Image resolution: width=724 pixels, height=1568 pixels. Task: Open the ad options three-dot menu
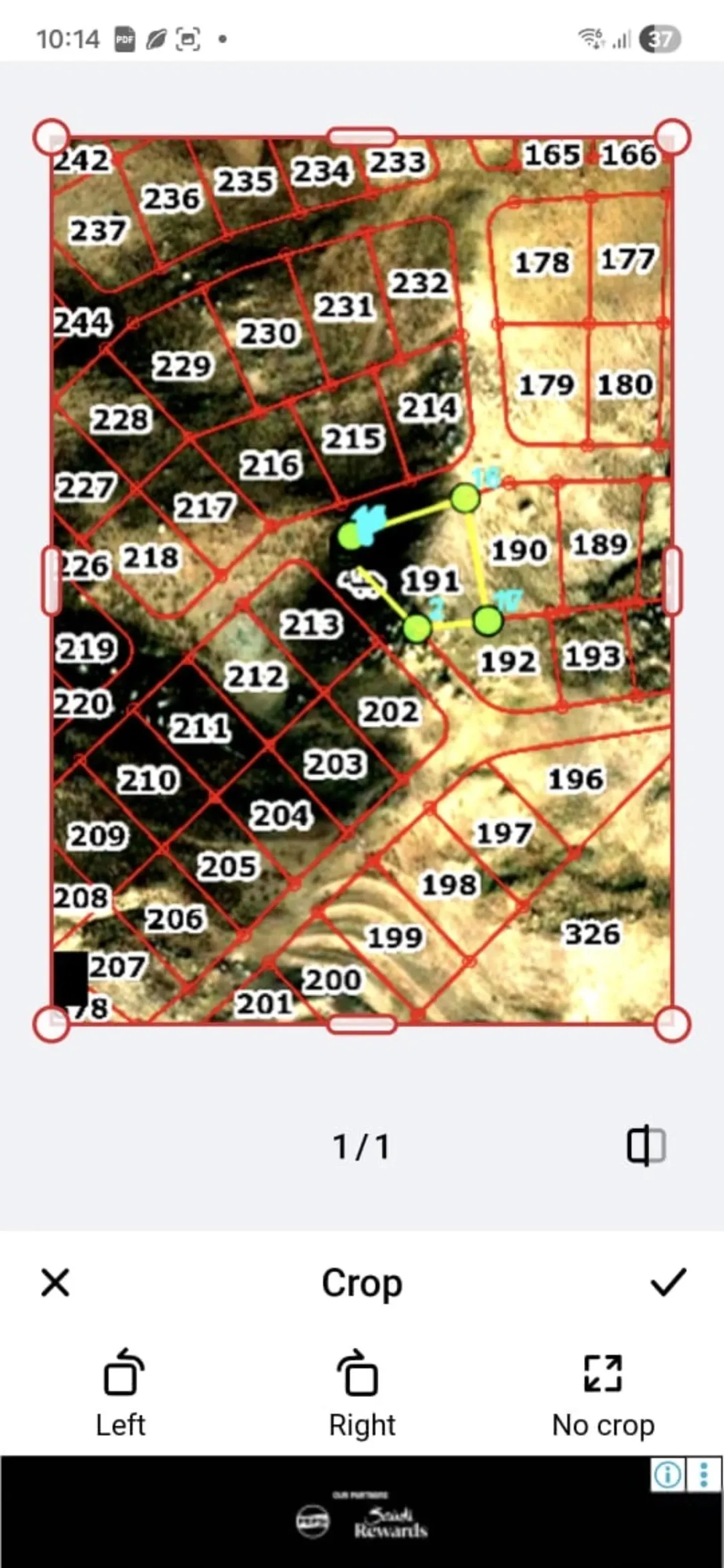coord(704,1475)
